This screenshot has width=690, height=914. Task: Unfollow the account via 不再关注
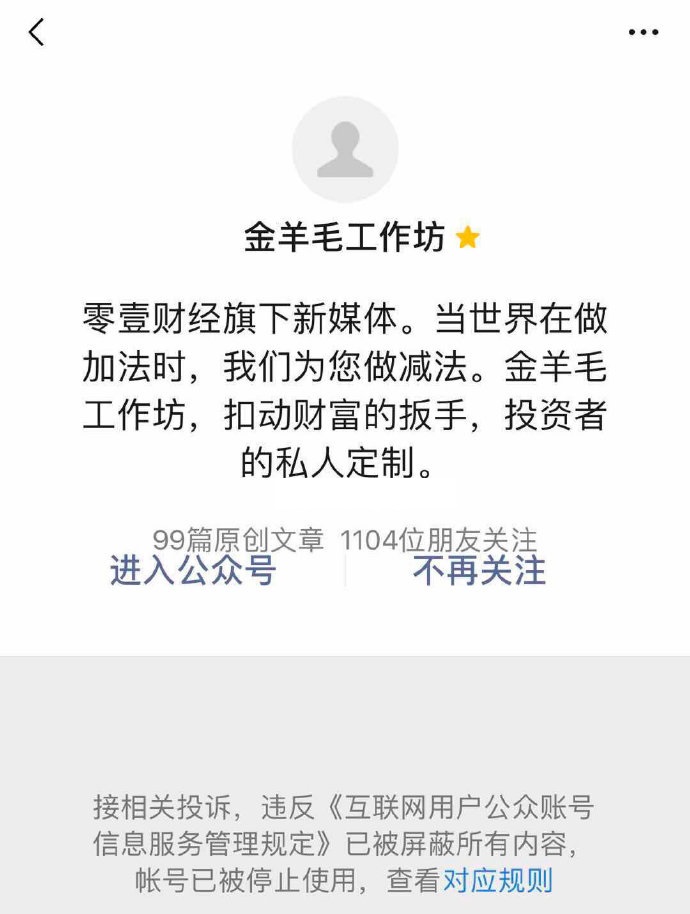point(479,570)
